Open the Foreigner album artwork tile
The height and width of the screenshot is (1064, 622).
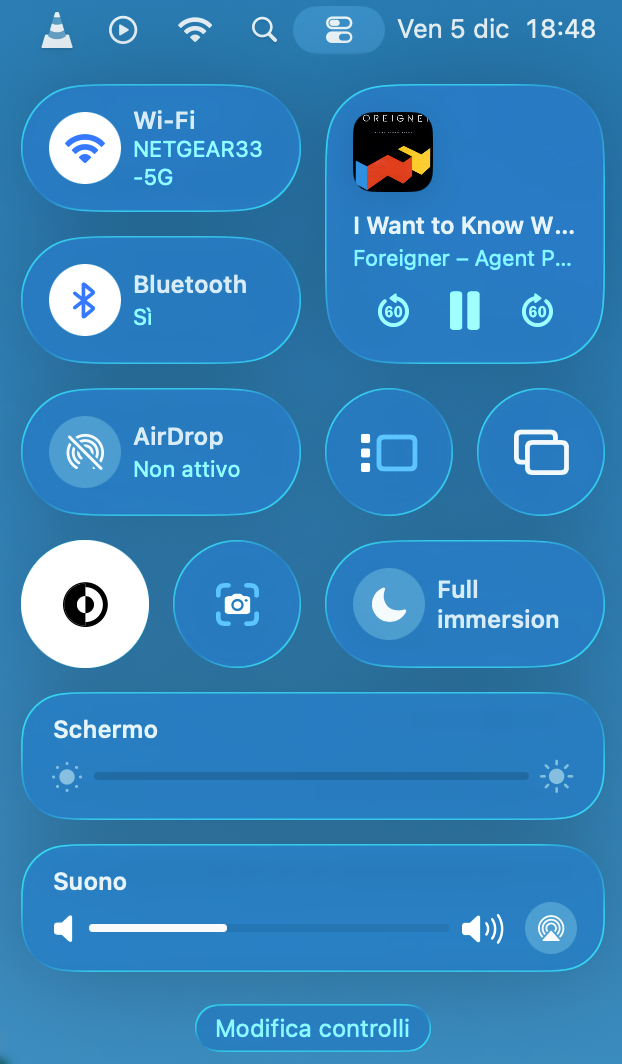pyautogui.click(x=393, y=152)
